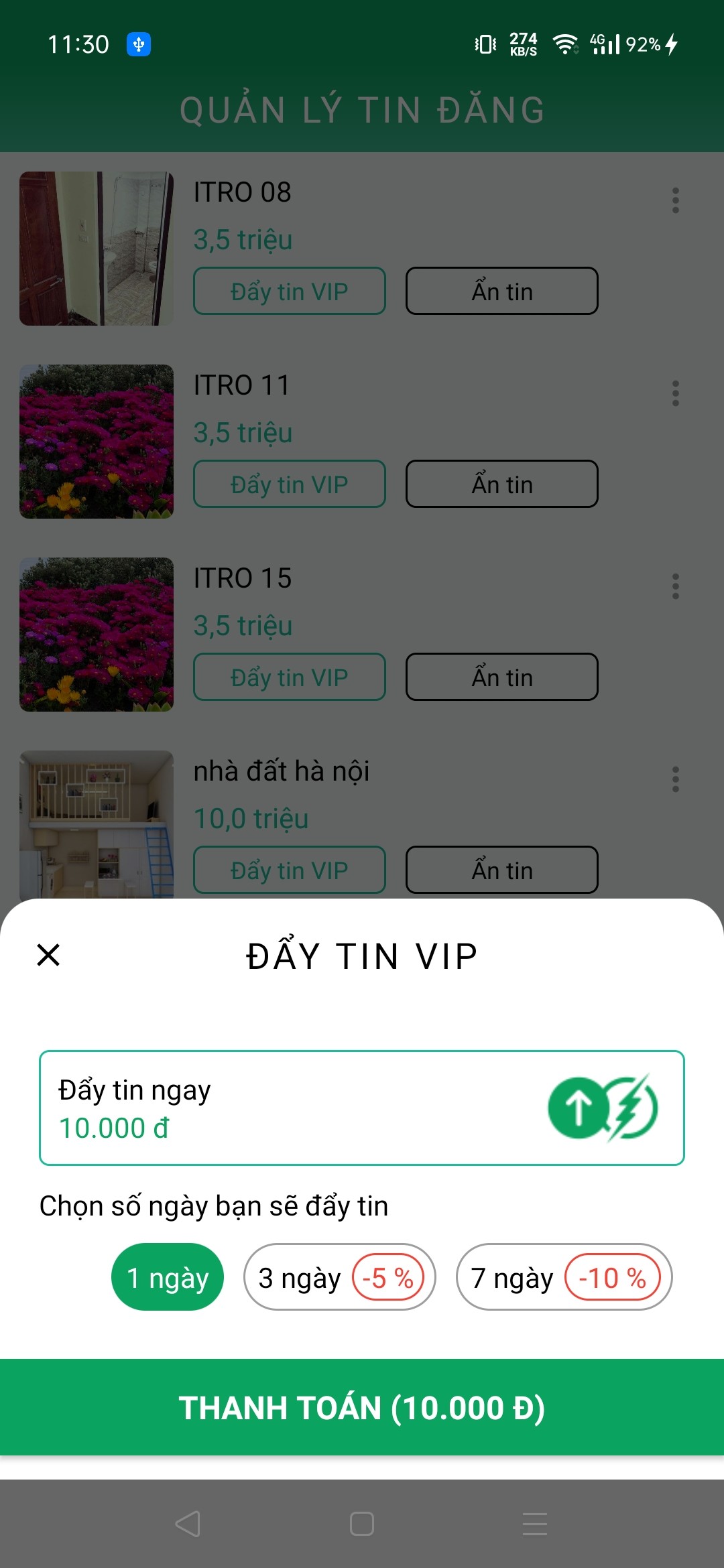724x1568 pixels.
Task: Tap Thanh toán (10.000 Đ) to pay
Action: (x=362, y=1407)
